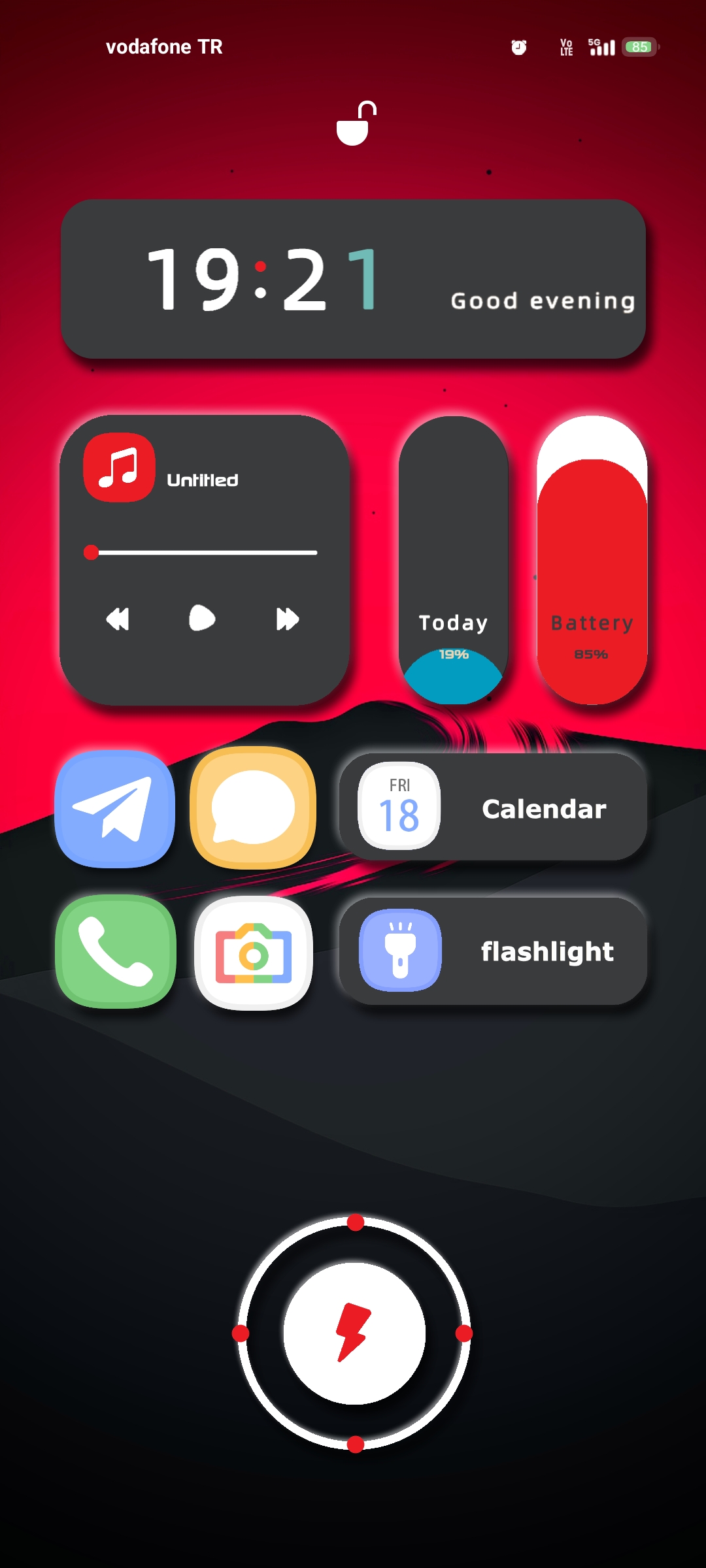Turn on the flashlight
Image resolution: width=706 pixels, height=1568 pixels.
click(x=493, y=951)
